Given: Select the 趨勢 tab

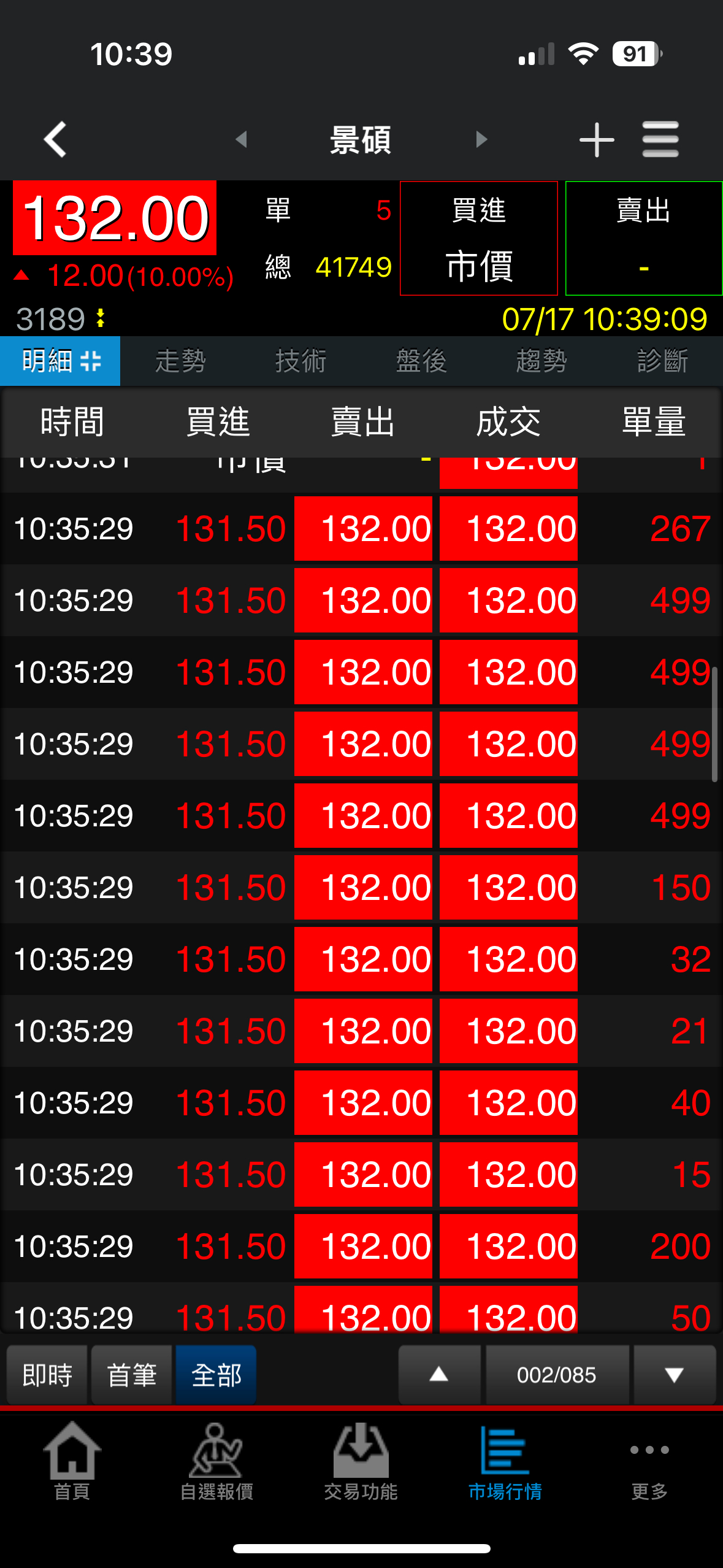Looking at the screenshot, I should (541, 361).
